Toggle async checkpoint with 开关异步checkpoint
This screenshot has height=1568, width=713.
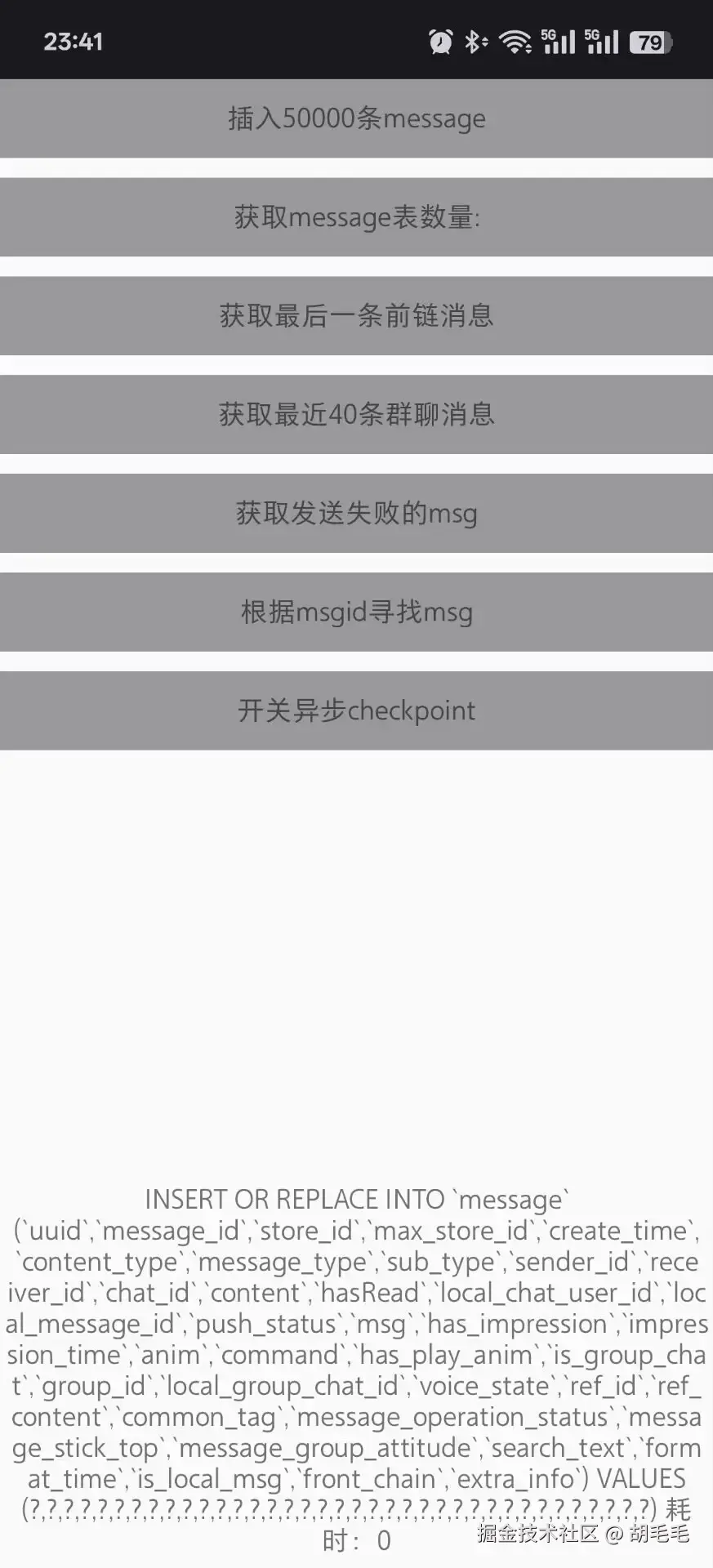(x=356, y=710)
